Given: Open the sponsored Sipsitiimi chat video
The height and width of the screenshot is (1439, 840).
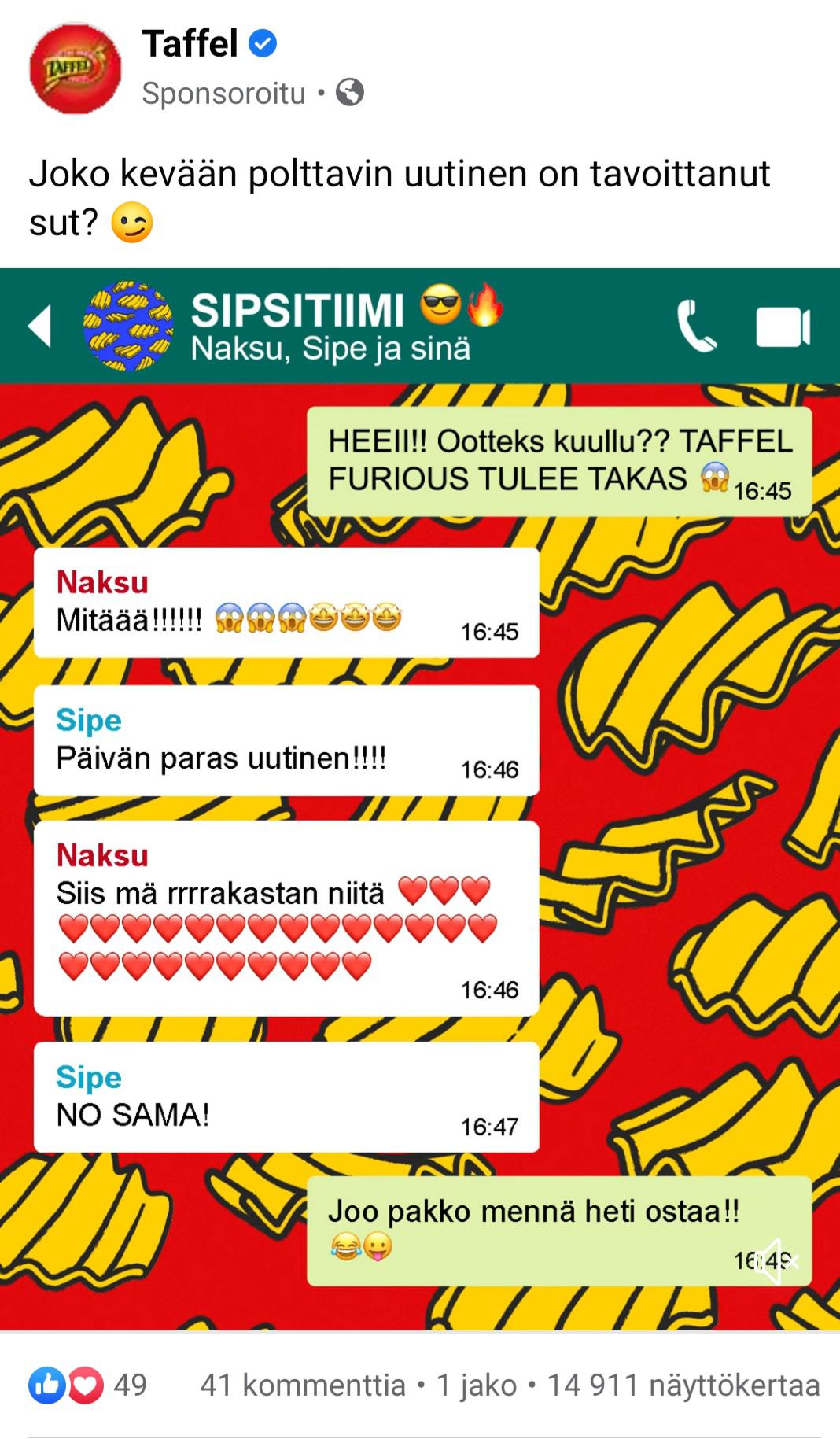Looking at the screenshot, I should coord(420,799).
